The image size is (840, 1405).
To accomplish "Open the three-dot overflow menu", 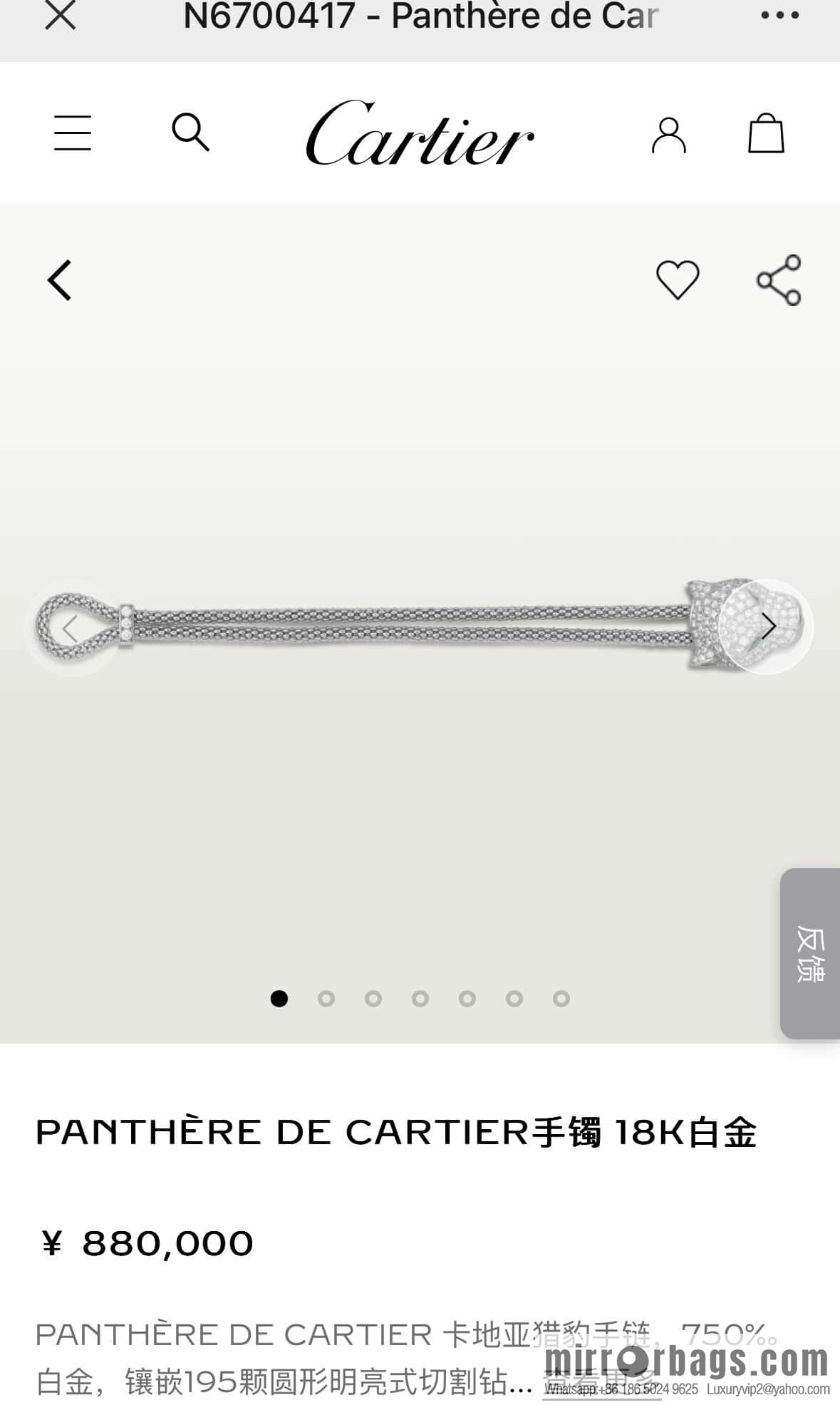I will pos(779,15).
